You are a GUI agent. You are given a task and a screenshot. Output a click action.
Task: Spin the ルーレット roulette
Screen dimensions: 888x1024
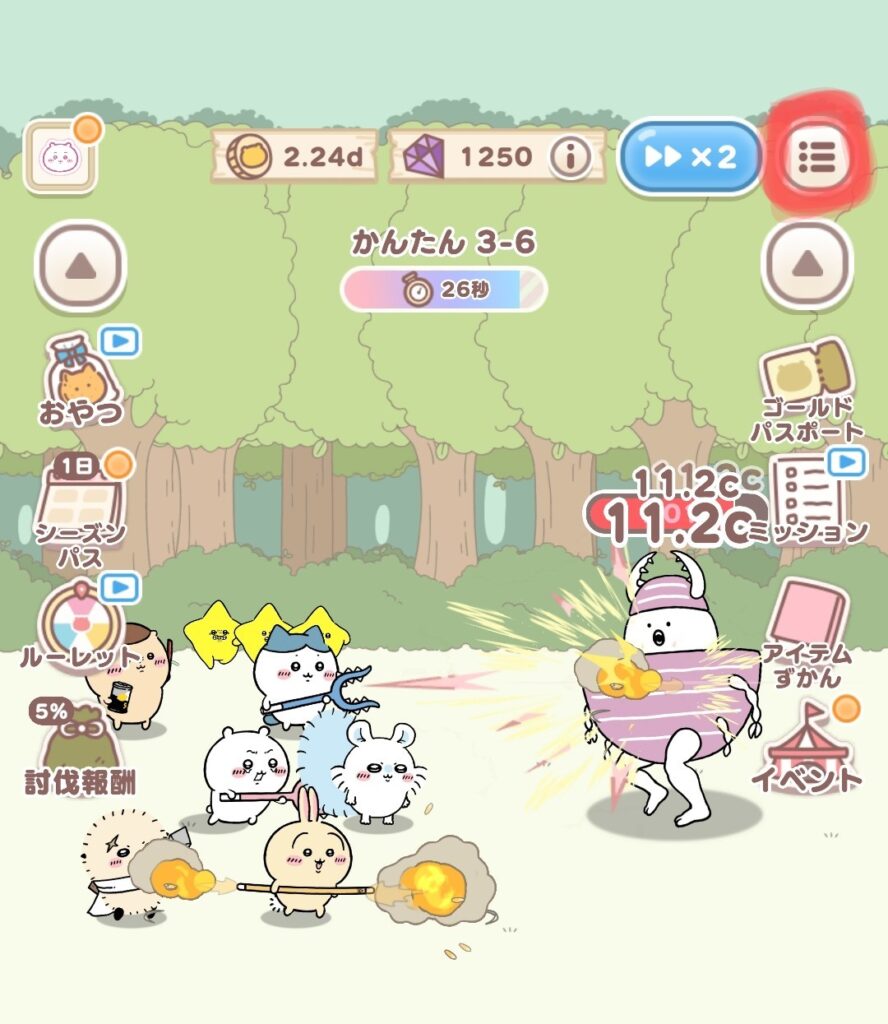[80, 625]
